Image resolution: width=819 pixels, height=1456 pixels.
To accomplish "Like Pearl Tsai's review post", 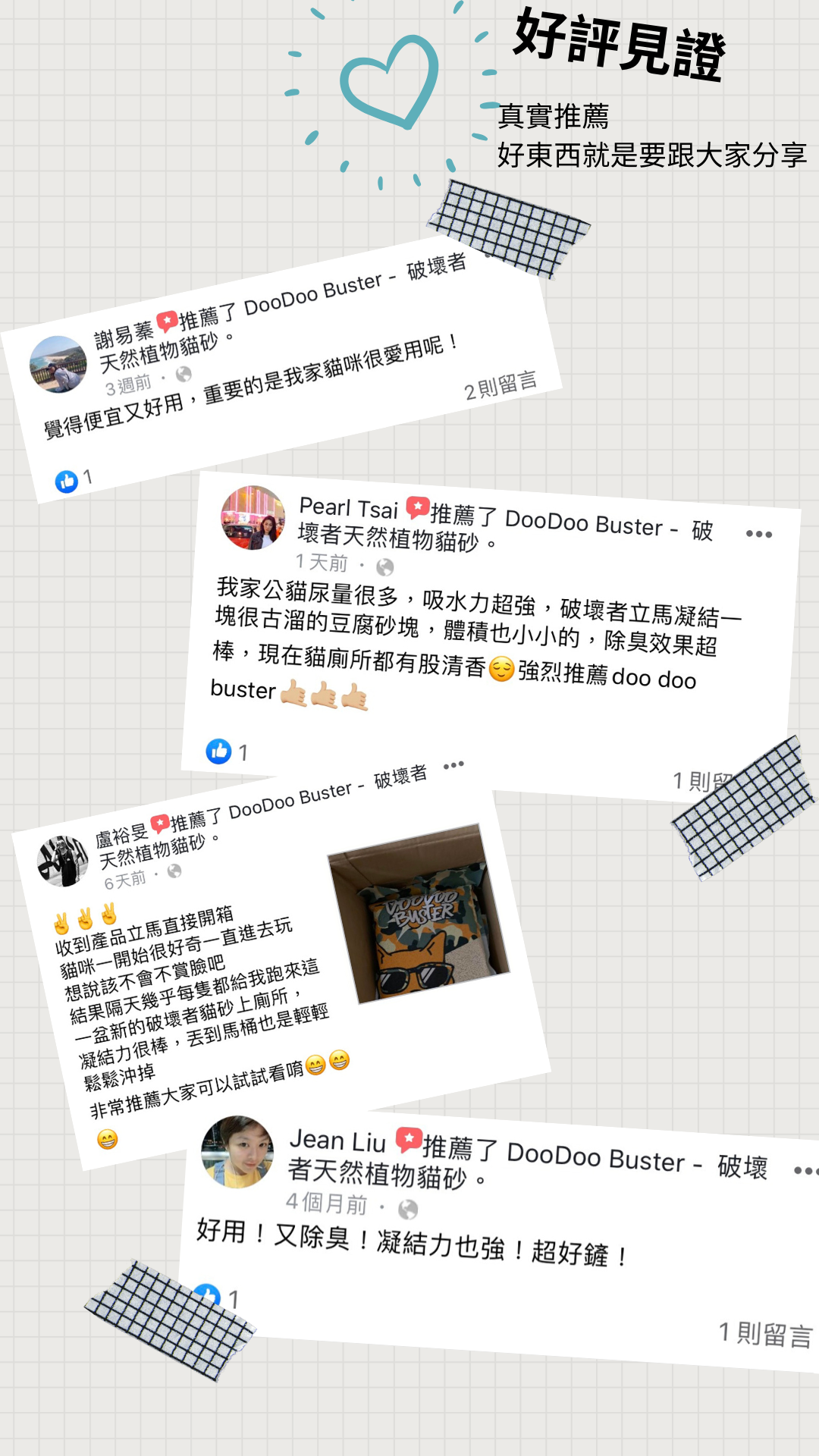I will click(x=218, y=752).
